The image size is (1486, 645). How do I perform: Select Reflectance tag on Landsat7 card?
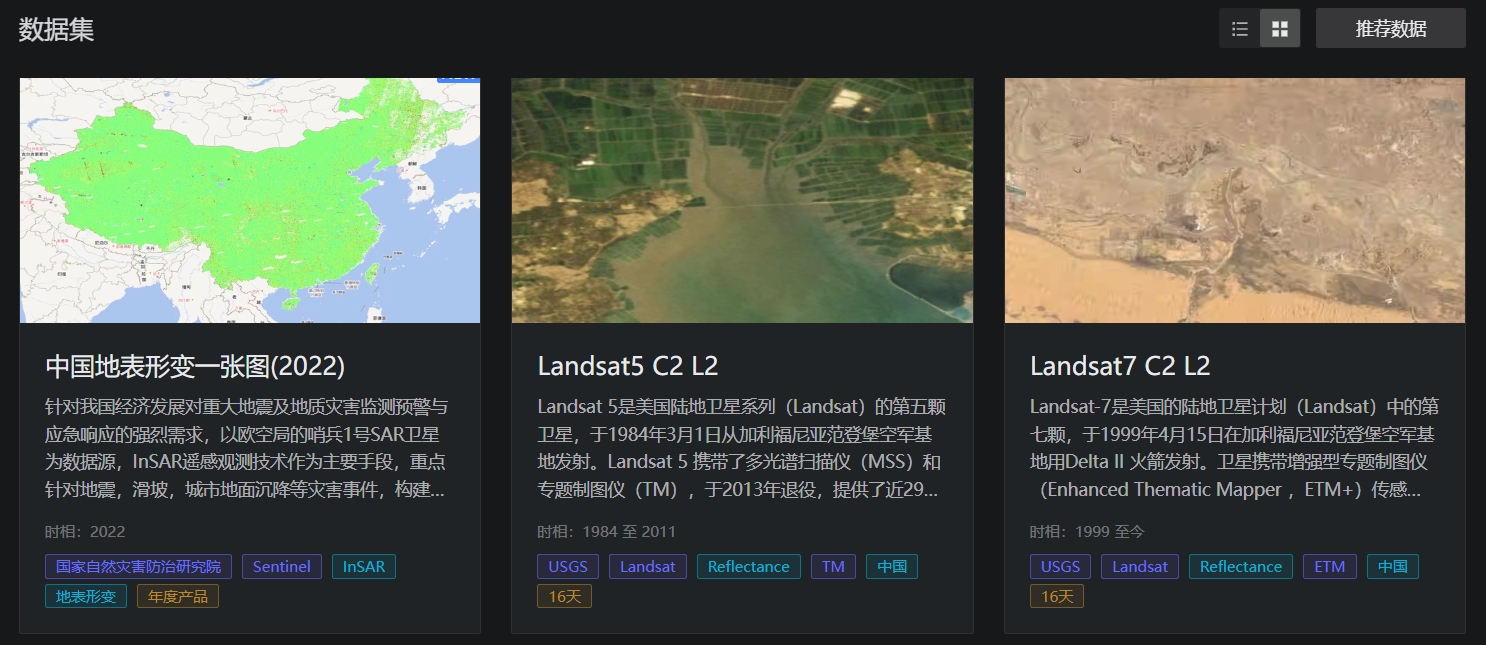(1240, 567)
